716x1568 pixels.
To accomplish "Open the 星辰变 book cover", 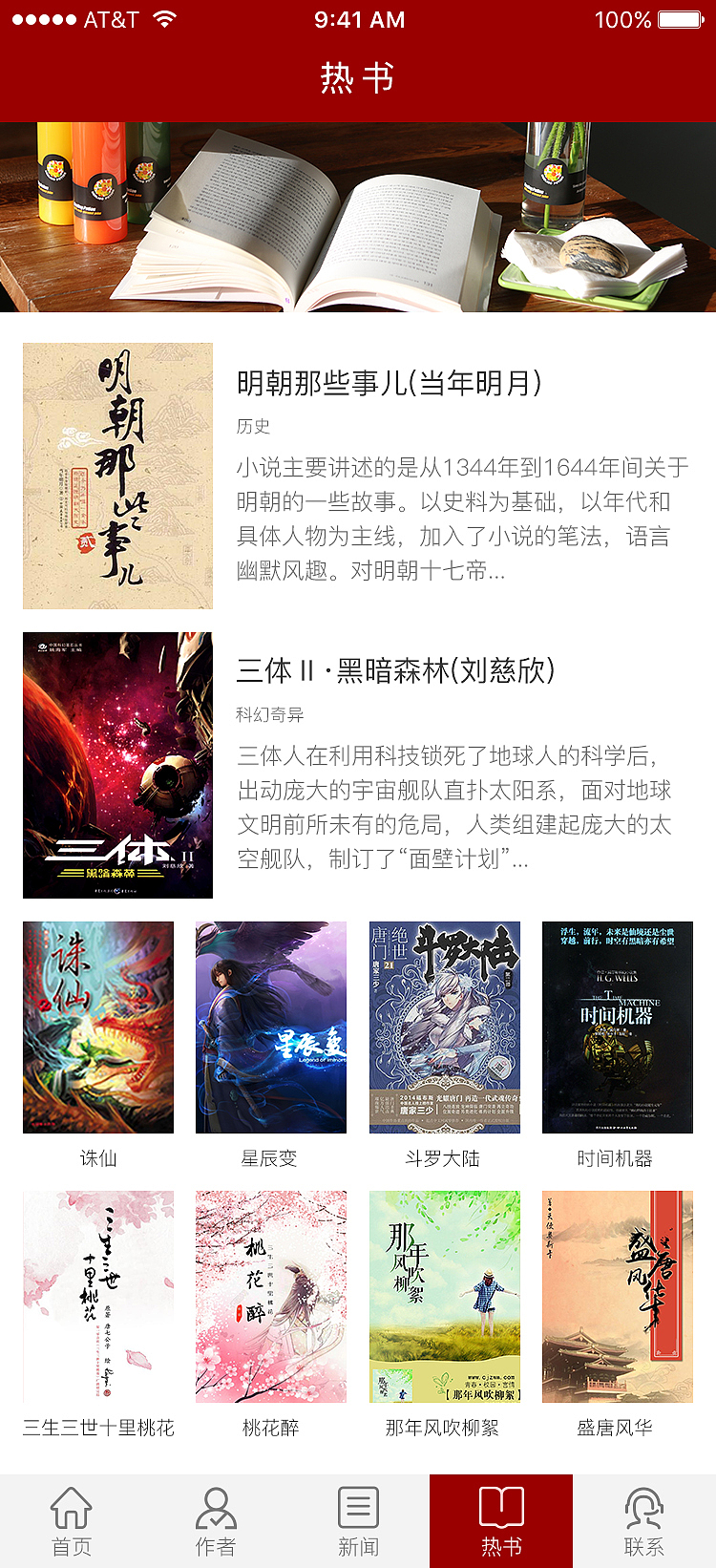I will (x=271, y=1028).
